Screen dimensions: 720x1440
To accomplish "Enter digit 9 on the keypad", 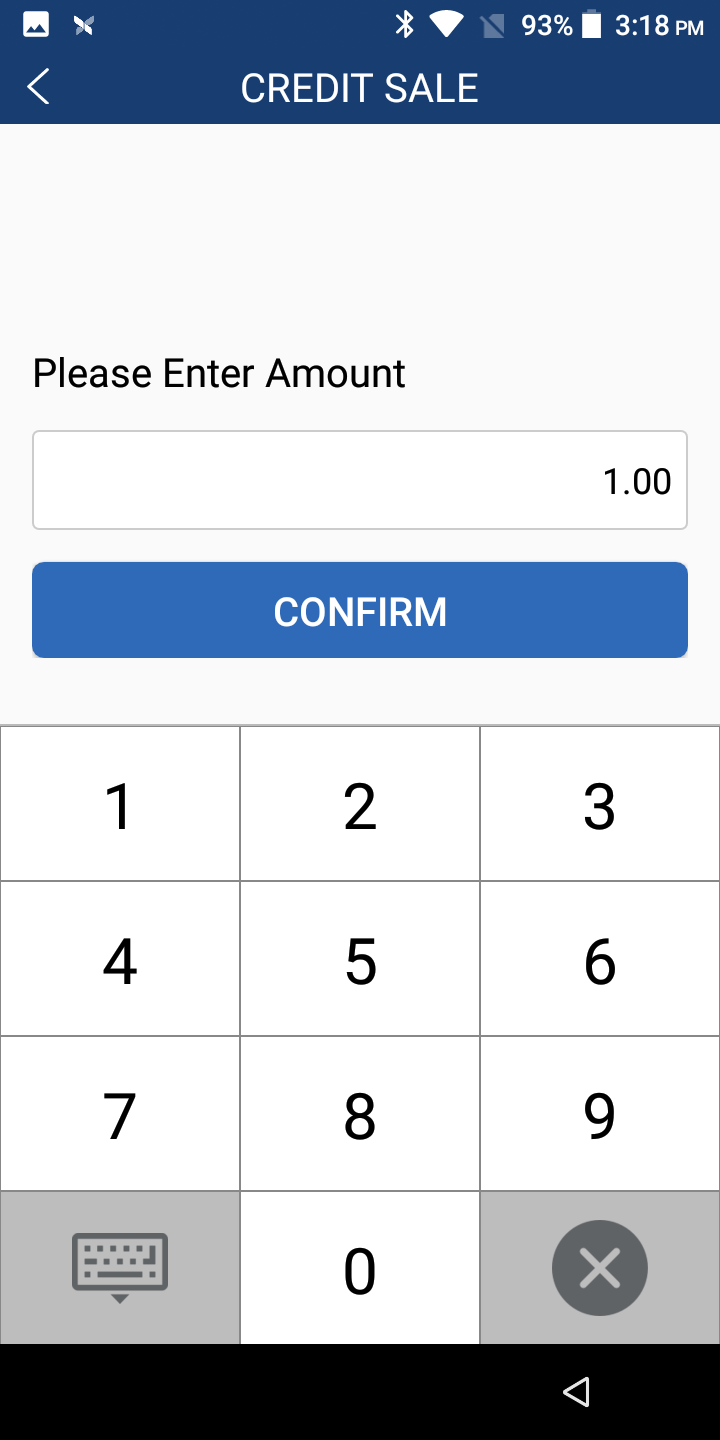I will click(x=600, y=1115).
